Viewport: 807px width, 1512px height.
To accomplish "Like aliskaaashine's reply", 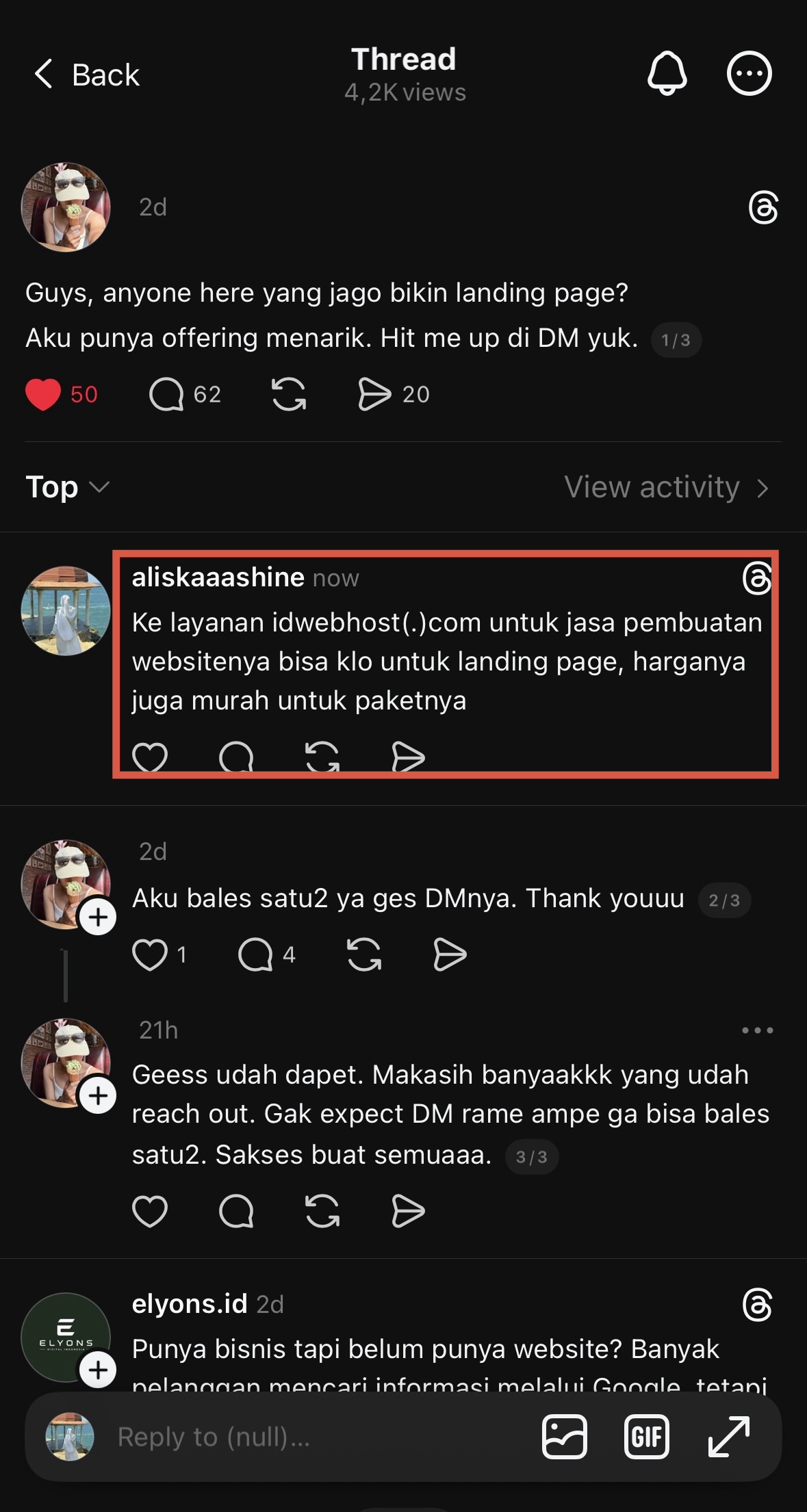I will [x=150, y=757].
